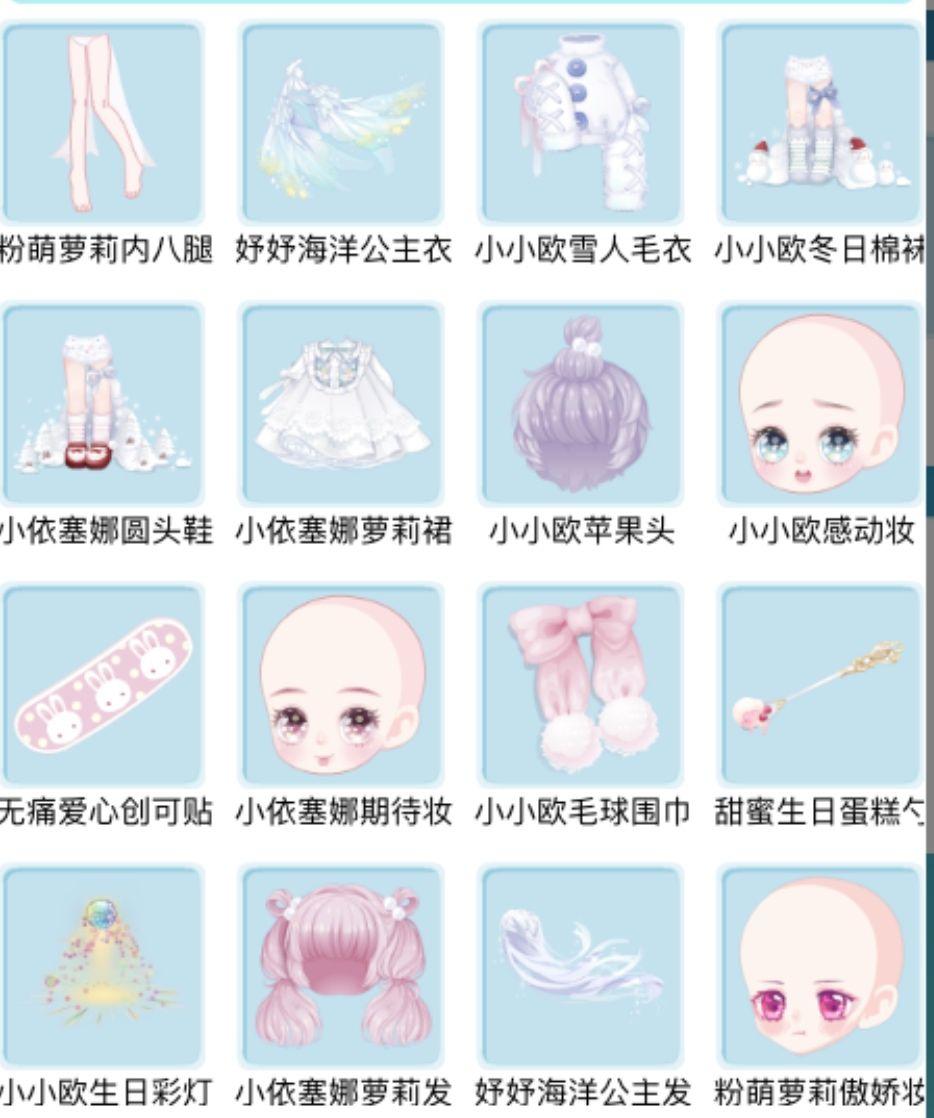Screen dimensions: 934x1118
Task: Tap the 小小欧冬日棉袜 socks tile
Action: (x=820, y=124)
